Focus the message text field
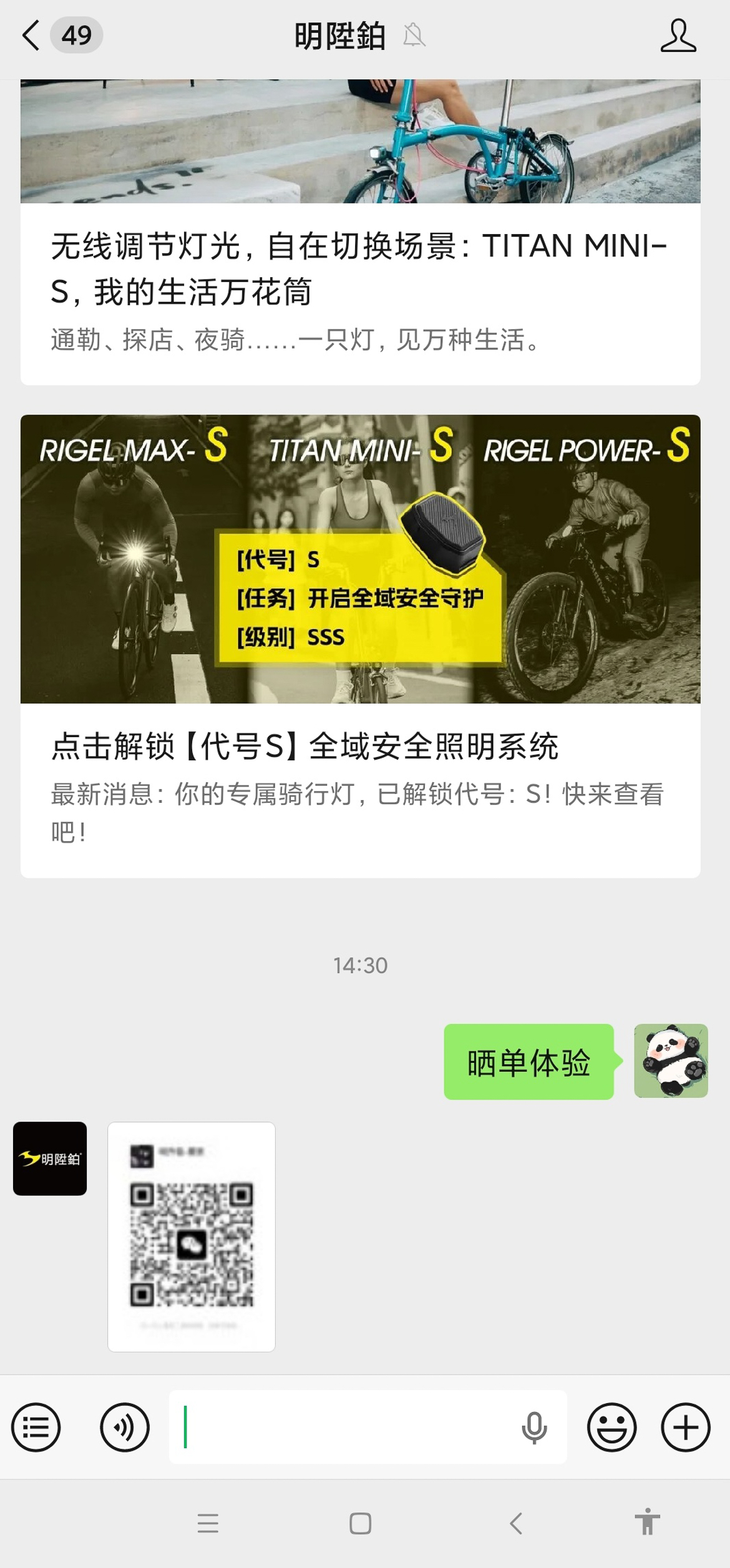This screenshot has height=1568, width=730. [x=343, y=1427]
